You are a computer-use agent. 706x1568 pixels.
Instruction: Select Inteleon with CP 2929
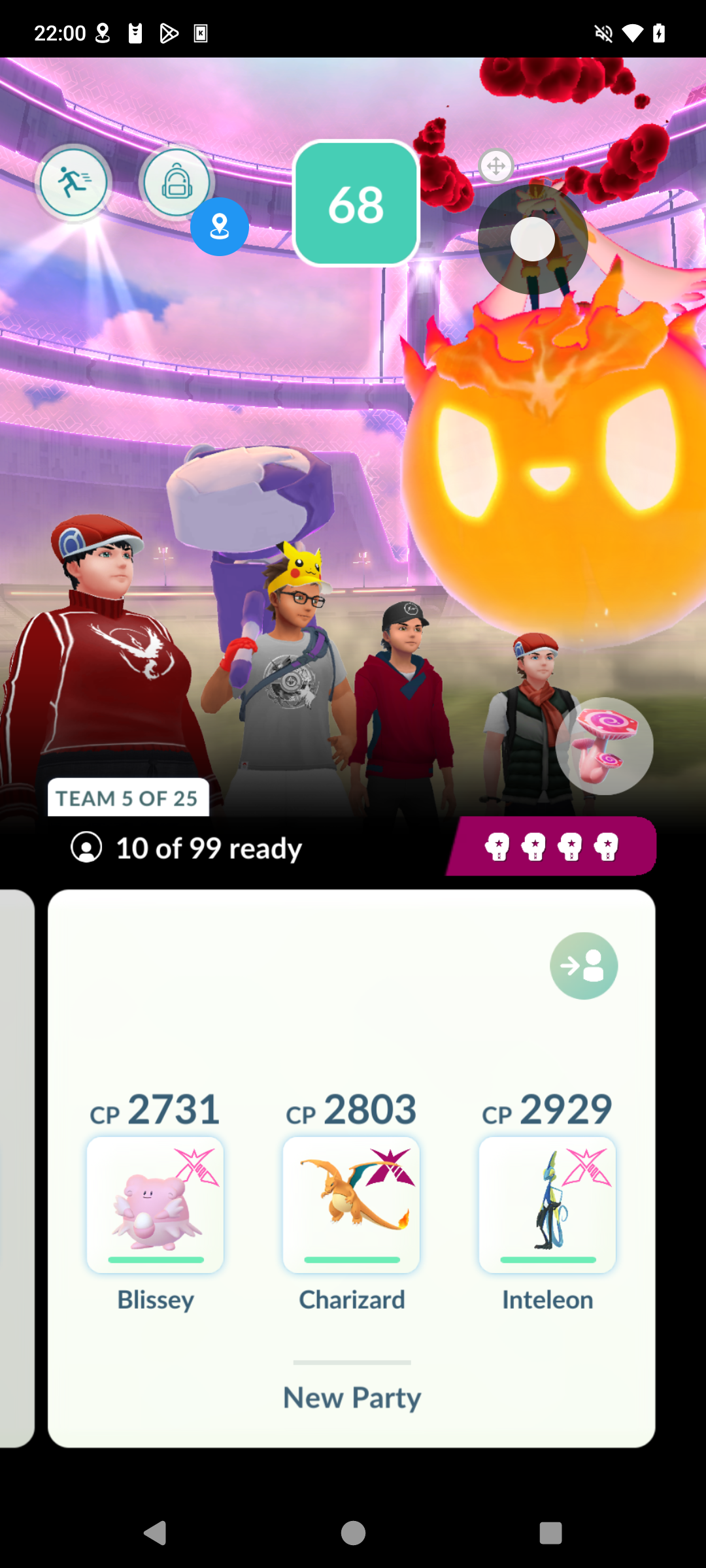click(548, 1204)
